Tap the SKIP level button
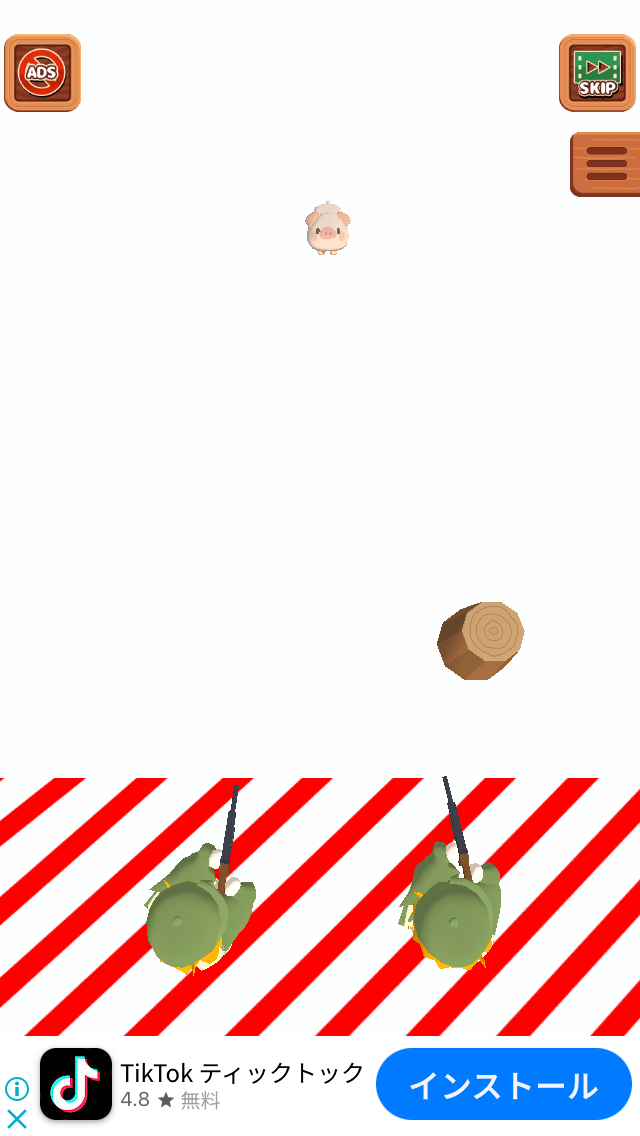 point(597,73)
